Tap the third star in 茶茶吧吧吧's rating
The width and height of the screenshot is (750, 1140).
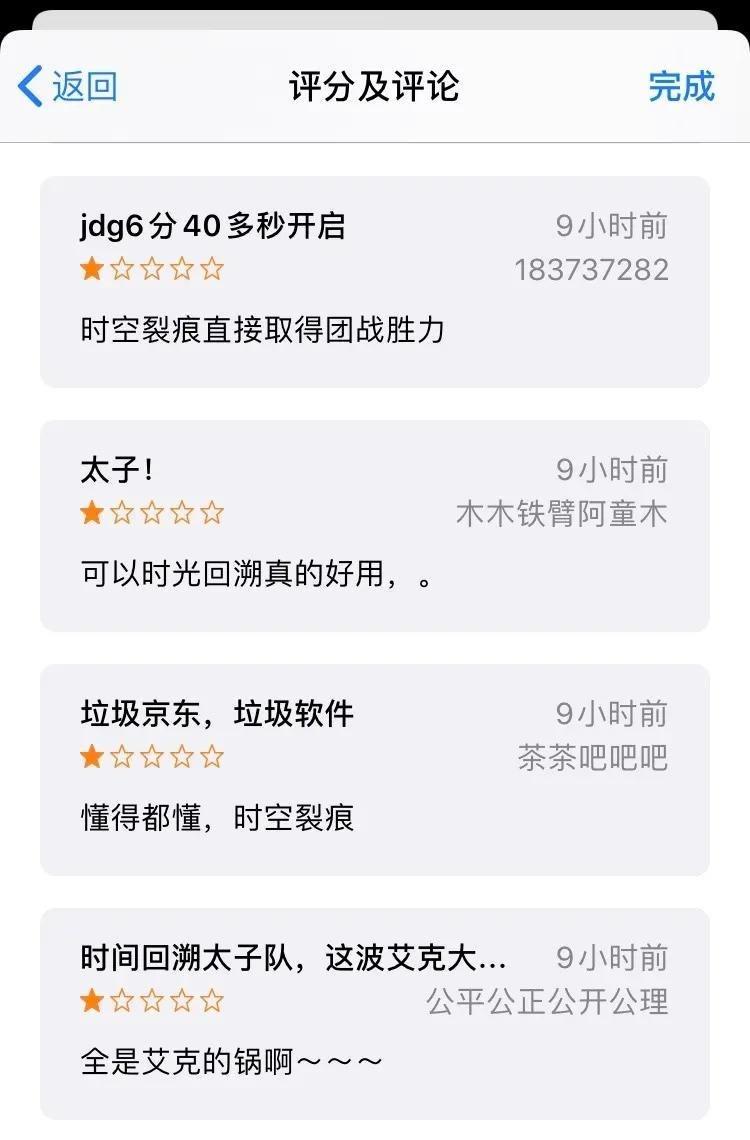pyautogui.click(x=153, y=755)
